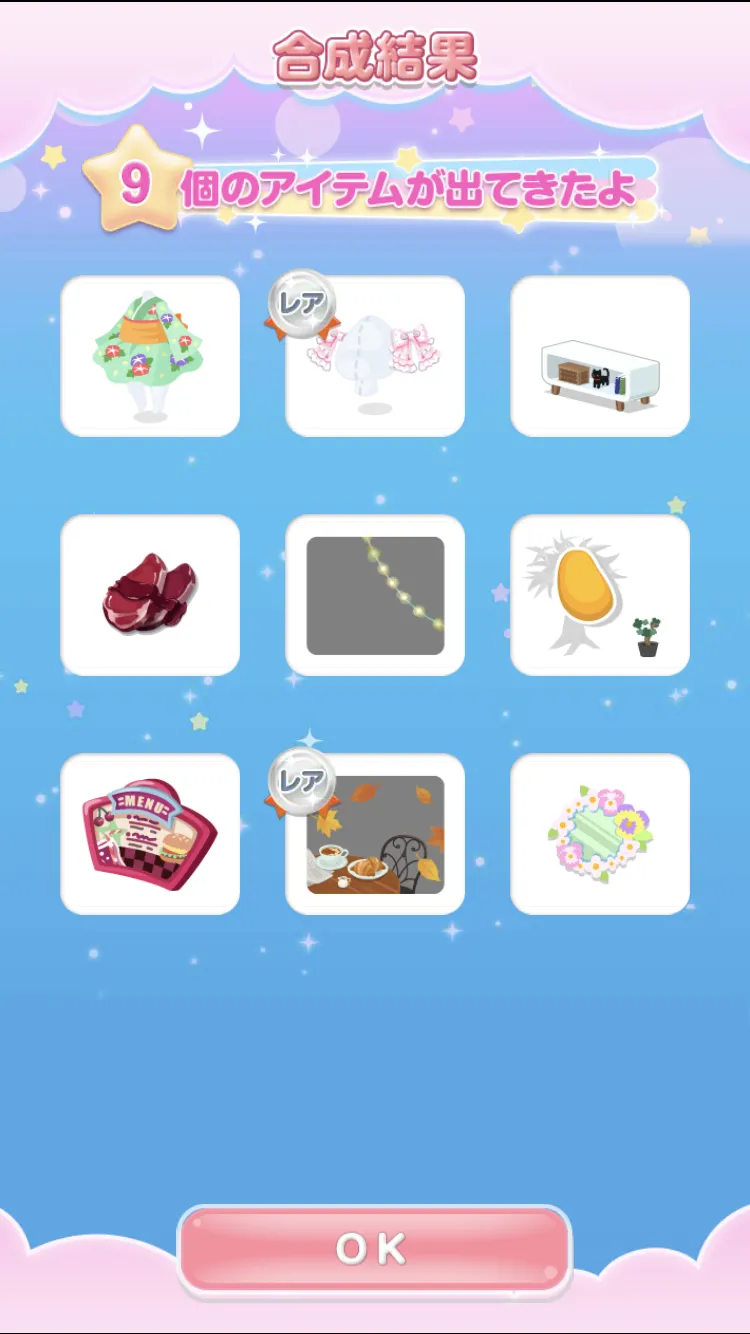Open the rare autumn cafe table item

click(x=375, y=834)
